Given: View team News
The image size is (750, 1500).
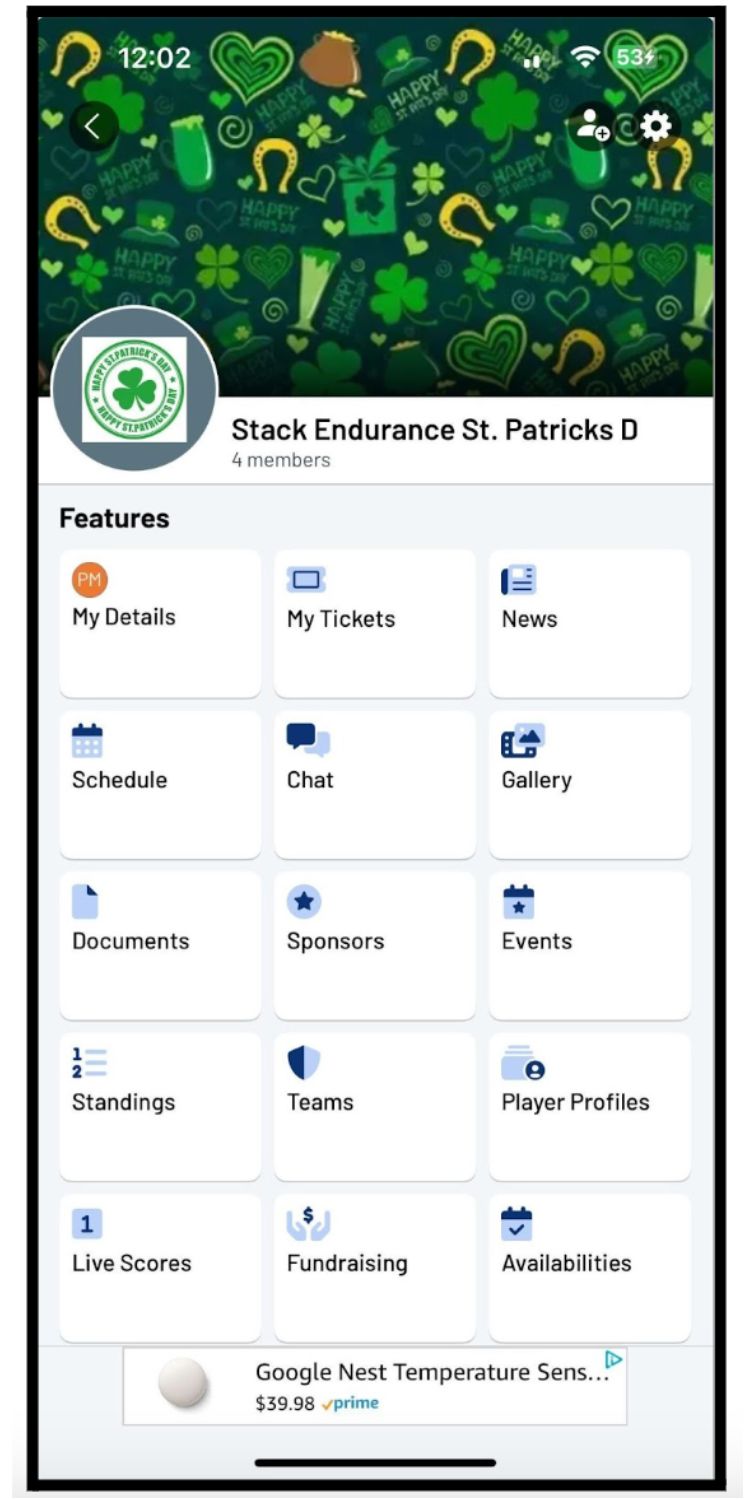Looking at the screenshot, I should coord(590,620).
